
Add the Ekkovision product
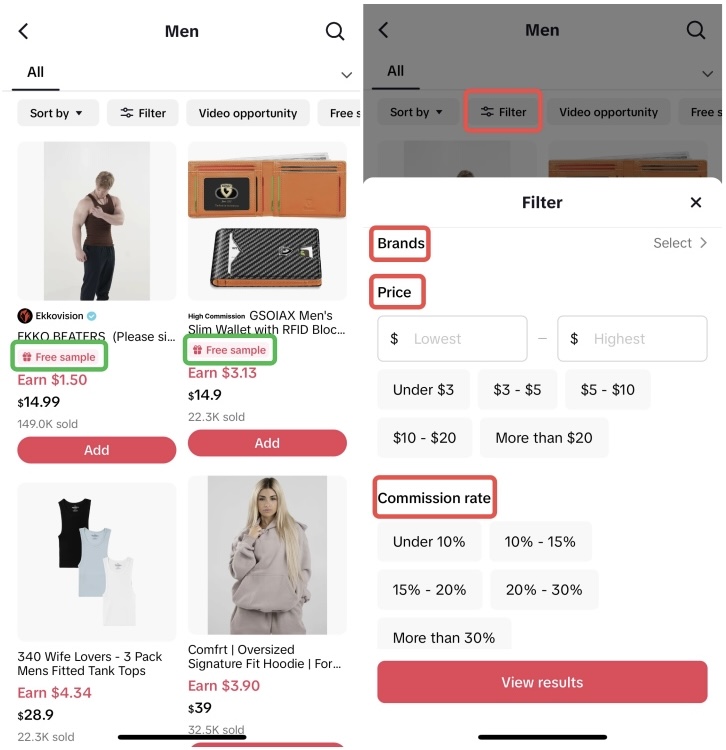tap(96, 450)
